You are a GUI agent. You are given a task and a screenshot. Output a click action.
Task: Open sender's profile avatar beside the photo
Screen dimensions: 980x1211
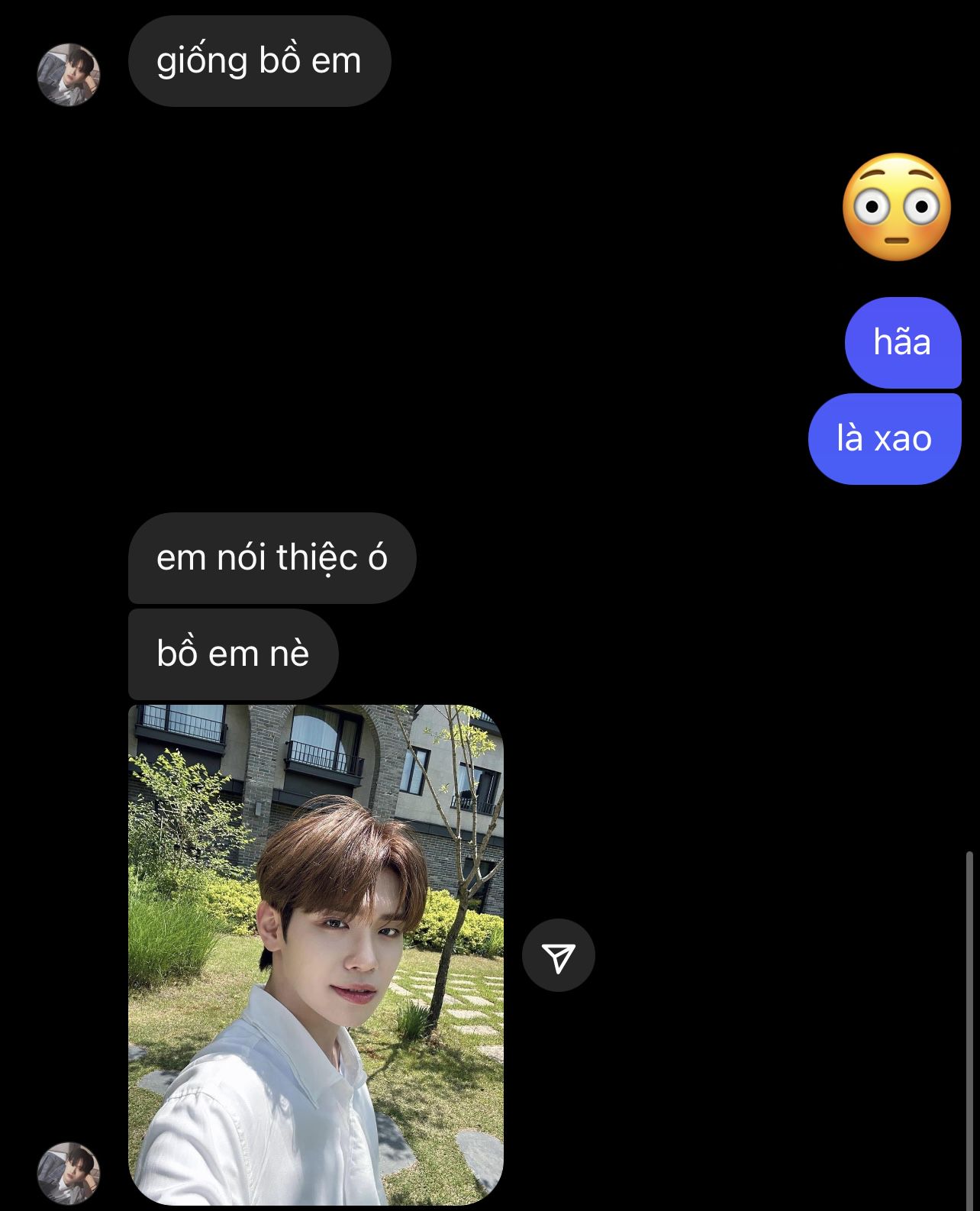(69, 1173)
